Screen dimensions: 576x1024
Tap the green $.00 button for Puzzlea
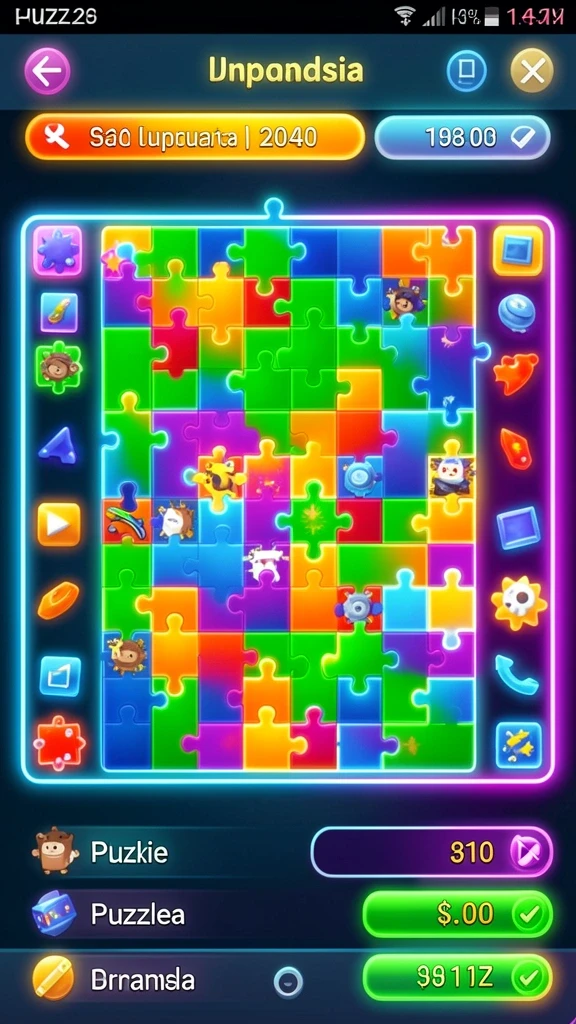tap(457, 914)
